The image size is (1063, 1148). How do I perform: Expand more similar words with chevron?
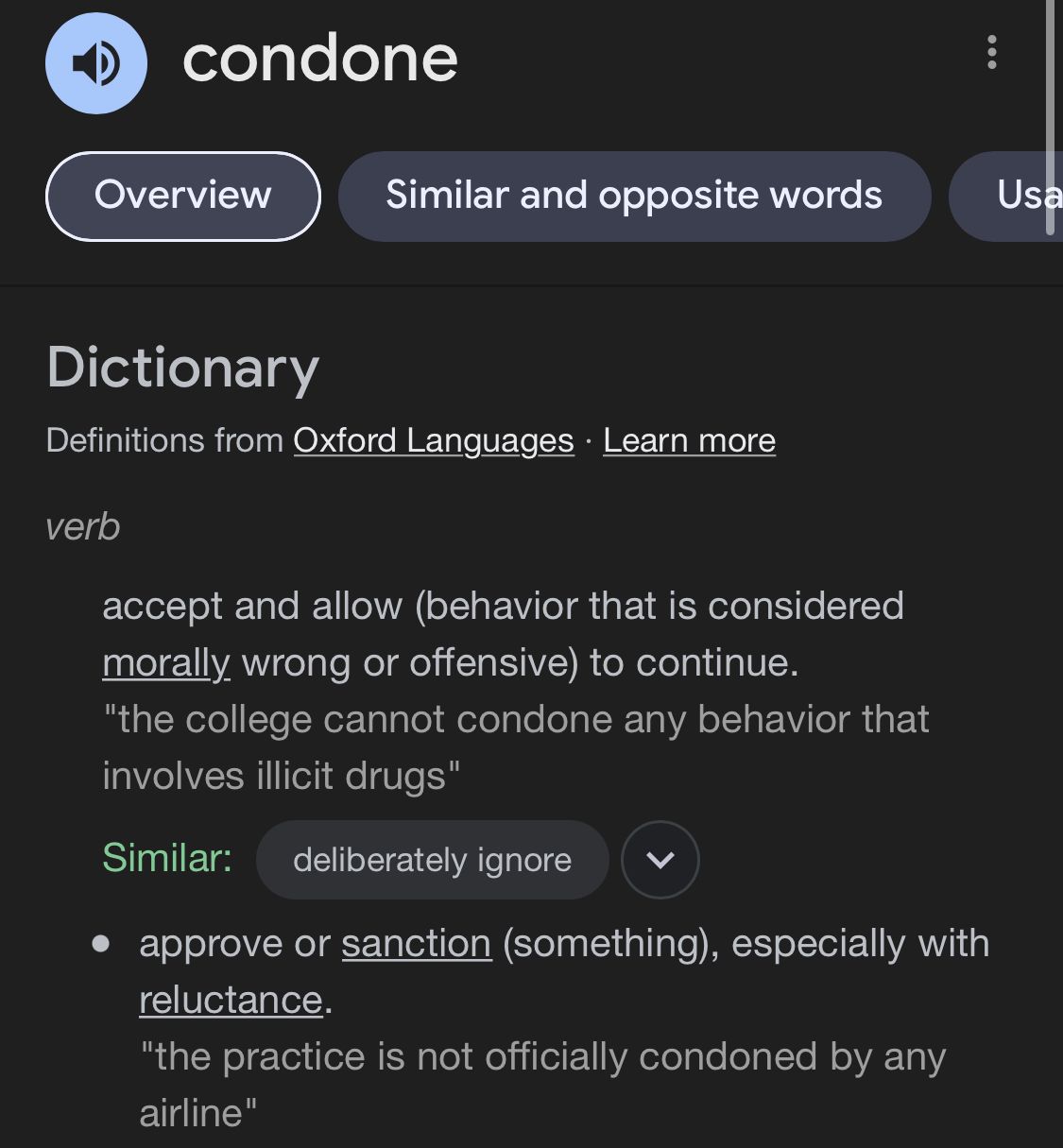pos(660,860)
